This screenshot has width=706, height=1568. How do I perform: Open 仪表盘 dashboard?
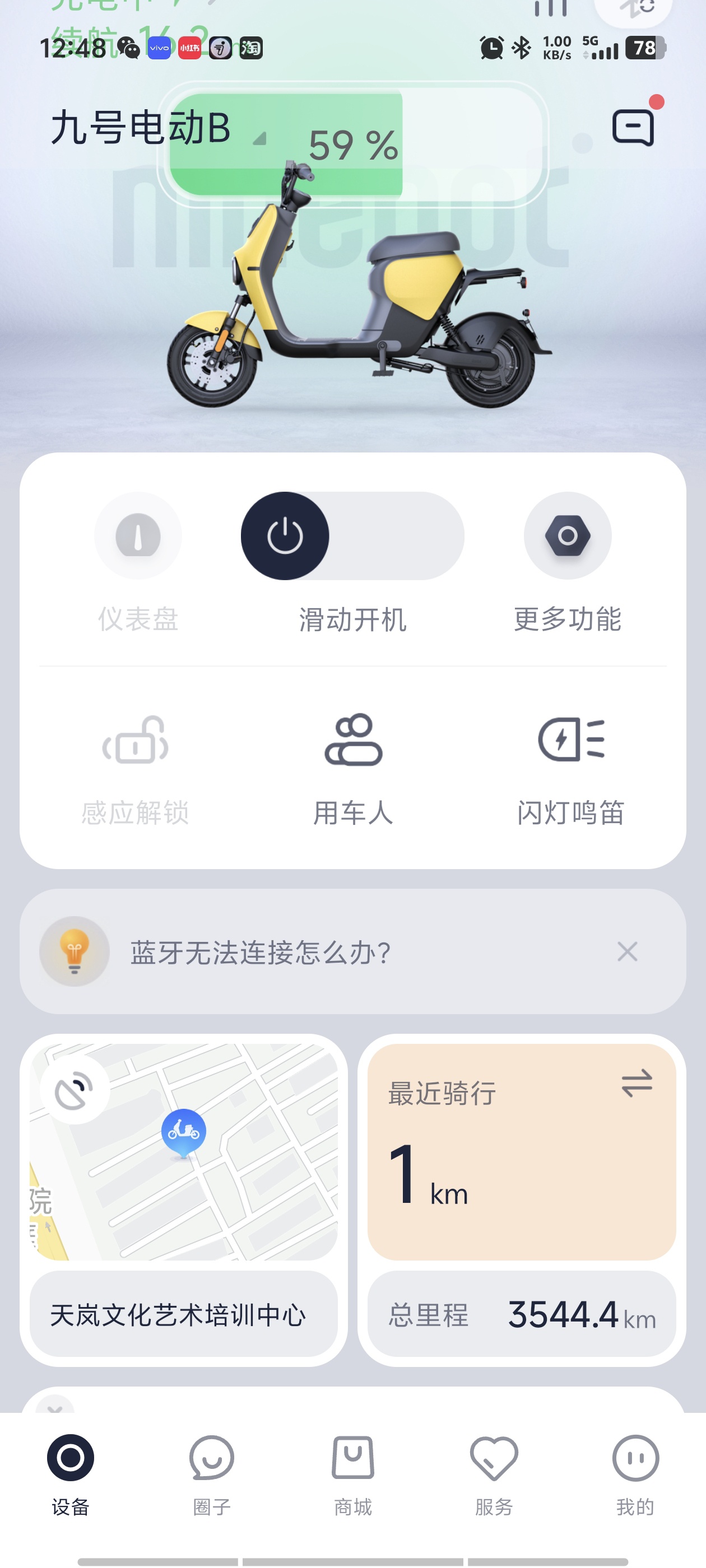pyautogui.click(x=138, y=536)
